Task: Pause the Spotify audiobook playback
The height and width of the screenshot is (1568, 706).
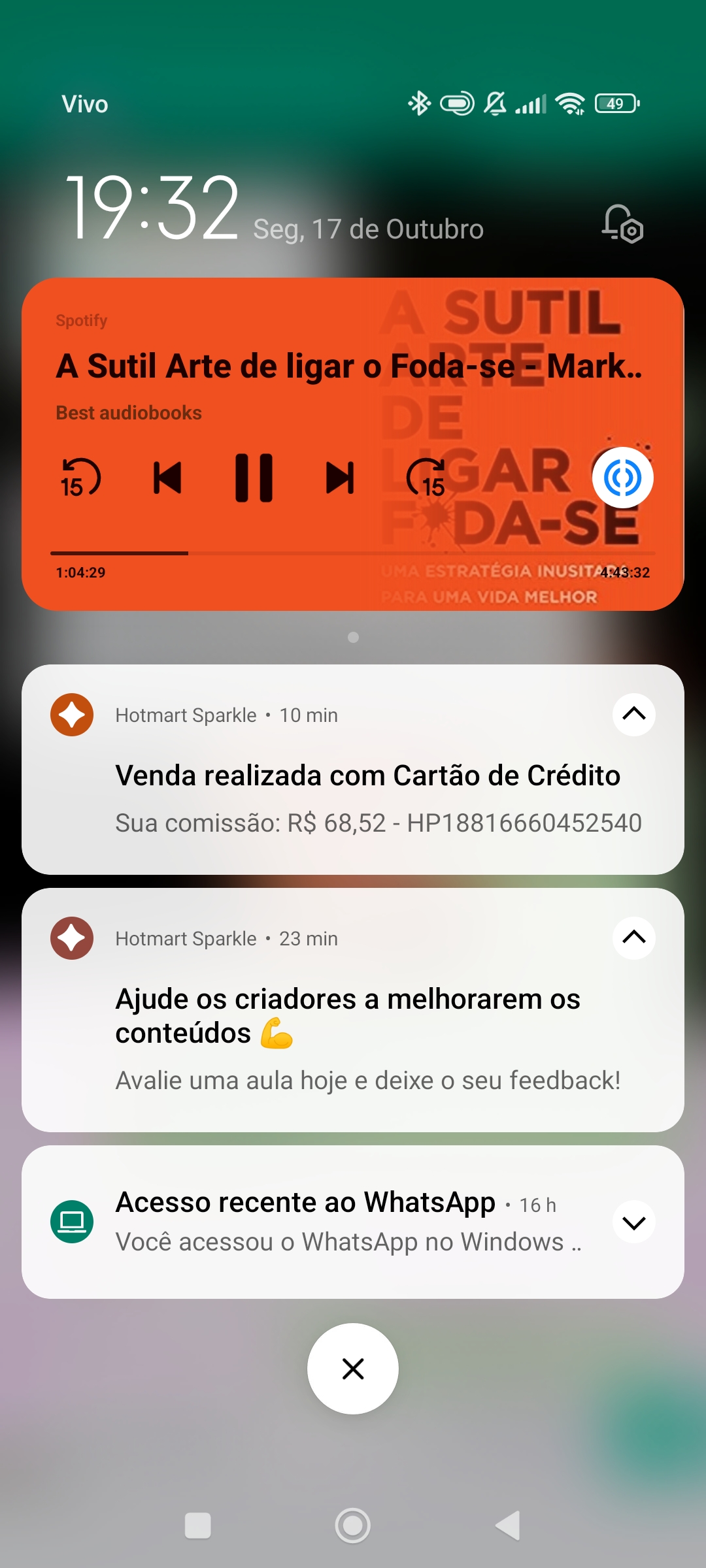Action: point(253,478)
